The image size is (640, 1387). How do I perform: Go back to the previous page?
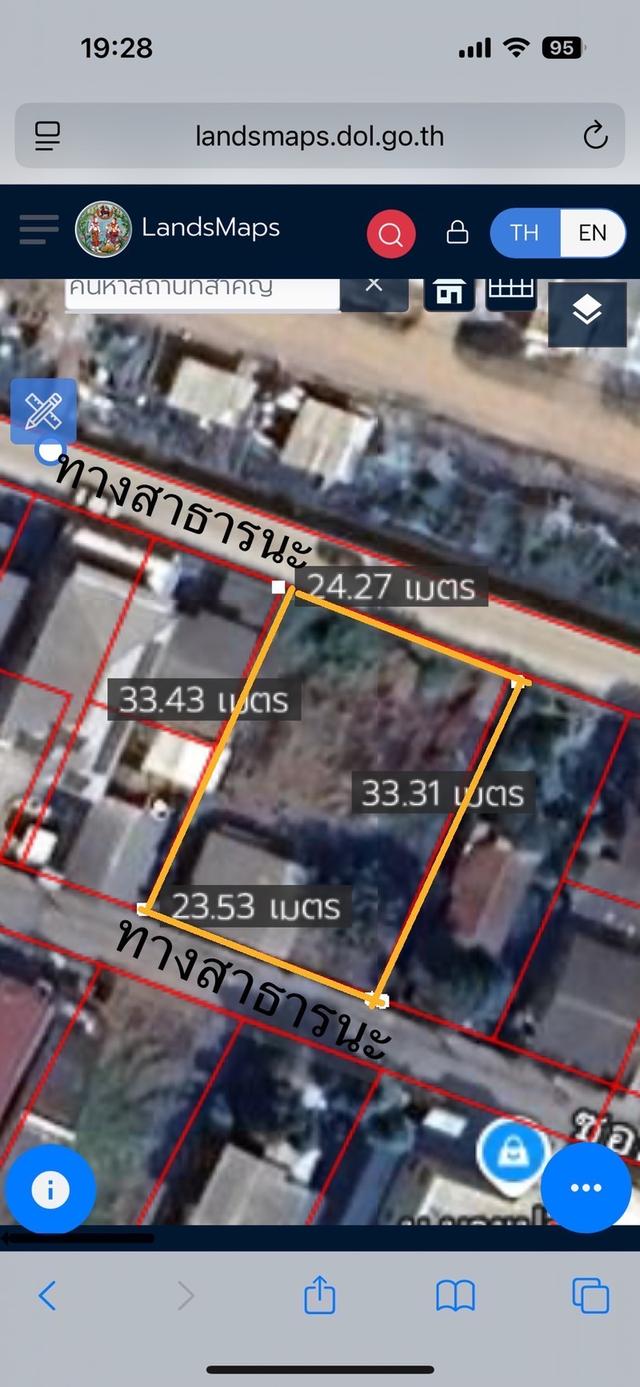(47, 1296)
